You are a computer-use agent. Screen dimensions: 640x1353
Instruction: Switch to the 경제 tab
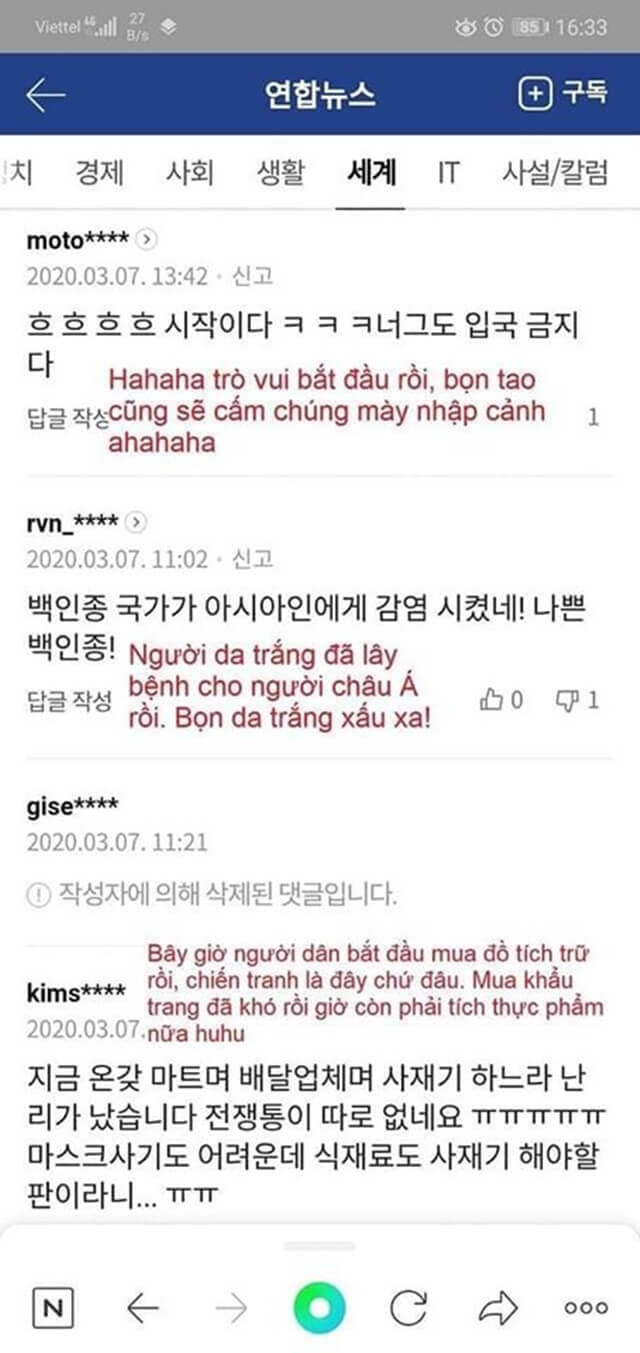pos(100,173)
